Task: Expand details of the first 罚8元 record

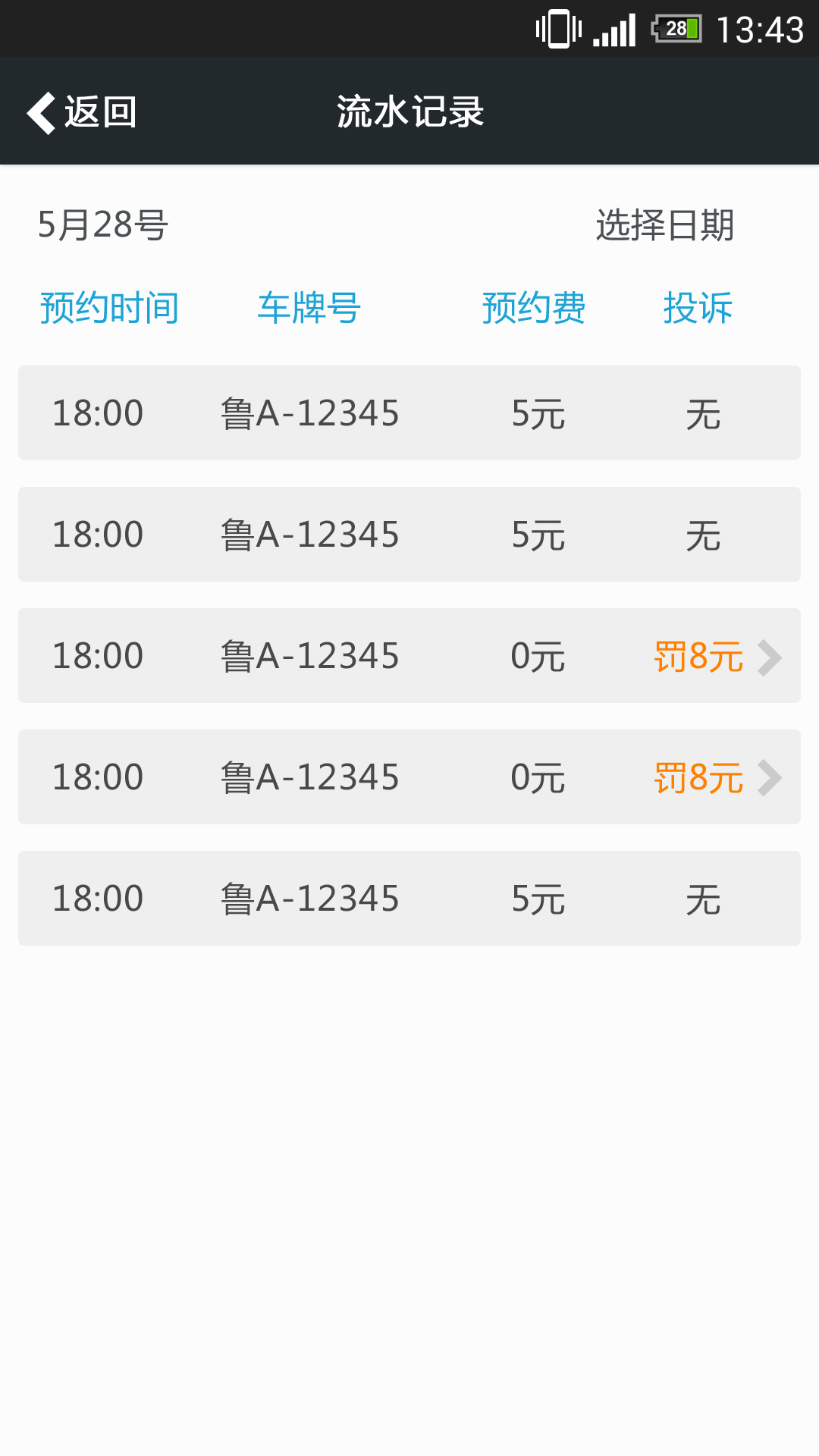Action: pos(697,656)
